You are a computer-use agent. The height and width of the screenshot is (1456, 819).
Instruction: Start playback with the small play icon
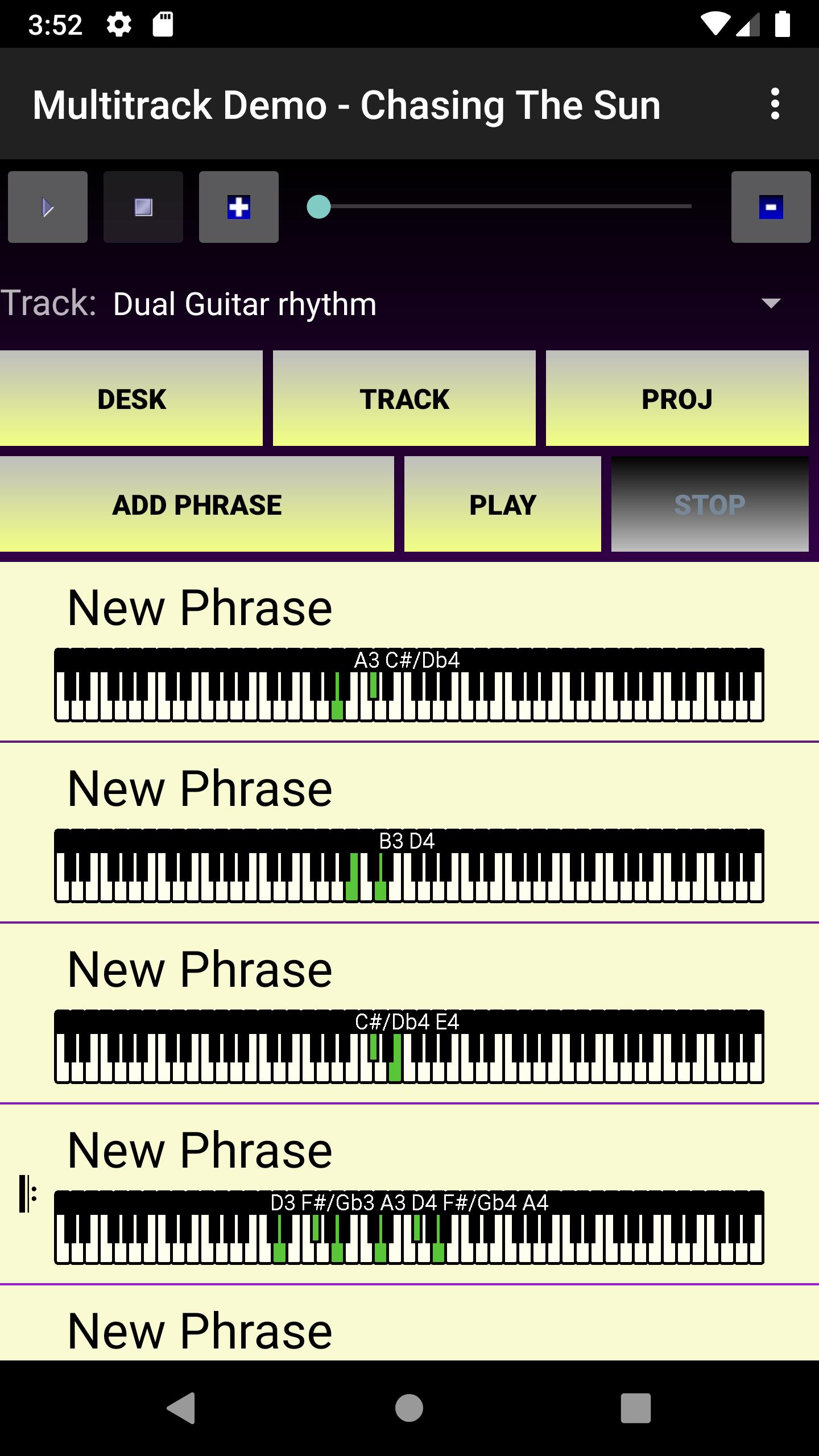click(48, 207)
